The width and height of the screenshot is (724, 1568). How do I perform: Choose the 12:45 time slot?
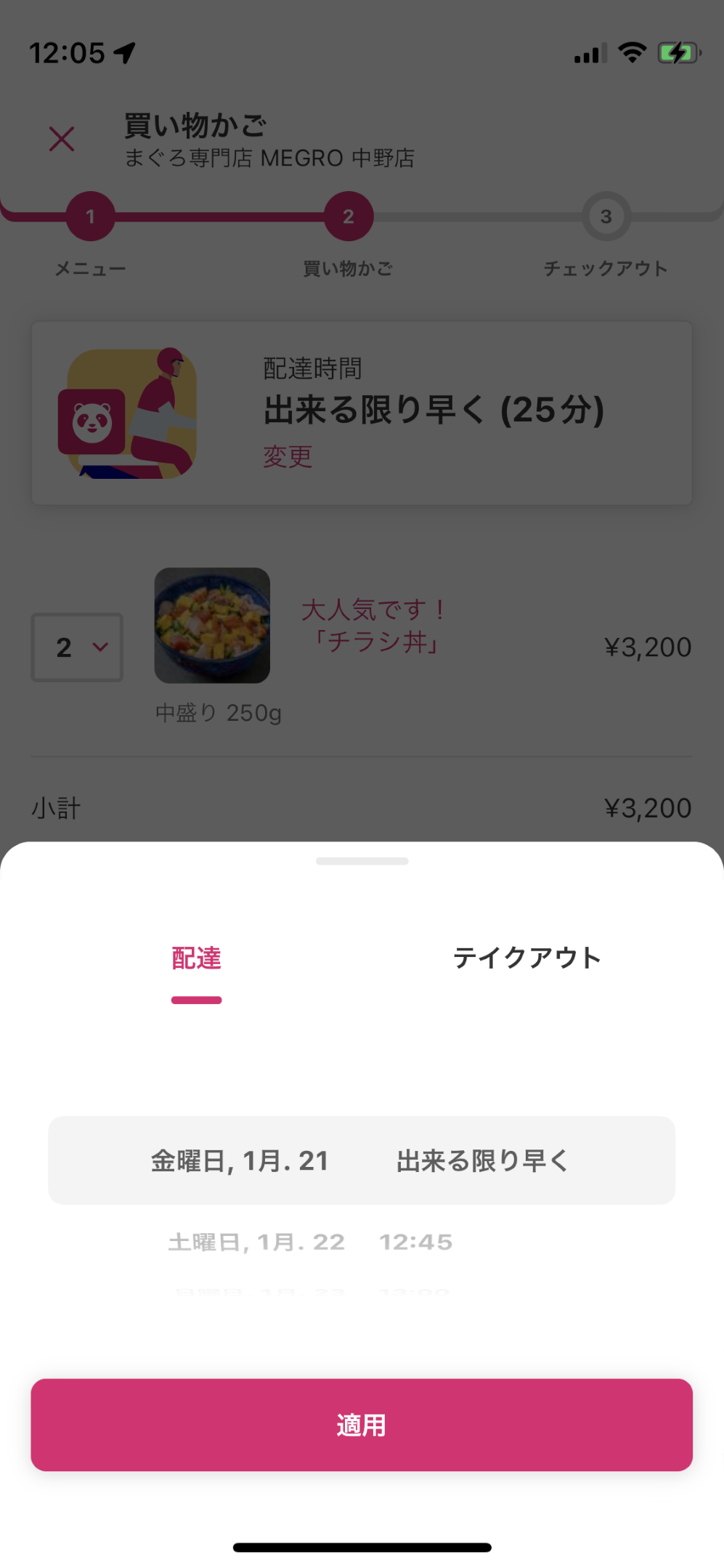pyautogui.click(x=415, y=1242)
